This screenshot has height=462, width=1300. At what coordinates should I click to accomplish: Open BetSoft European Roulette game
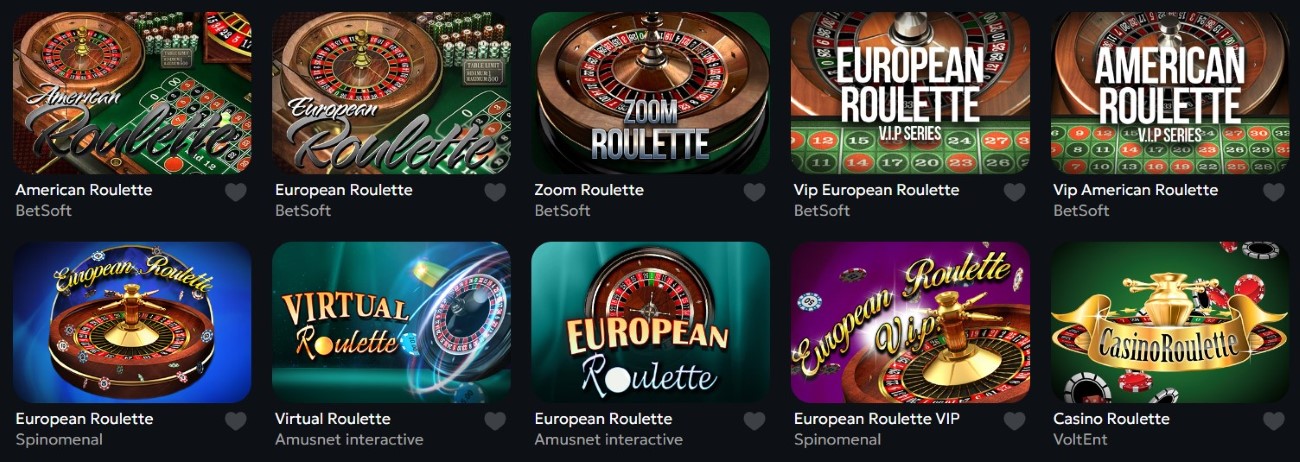point(391,93)
